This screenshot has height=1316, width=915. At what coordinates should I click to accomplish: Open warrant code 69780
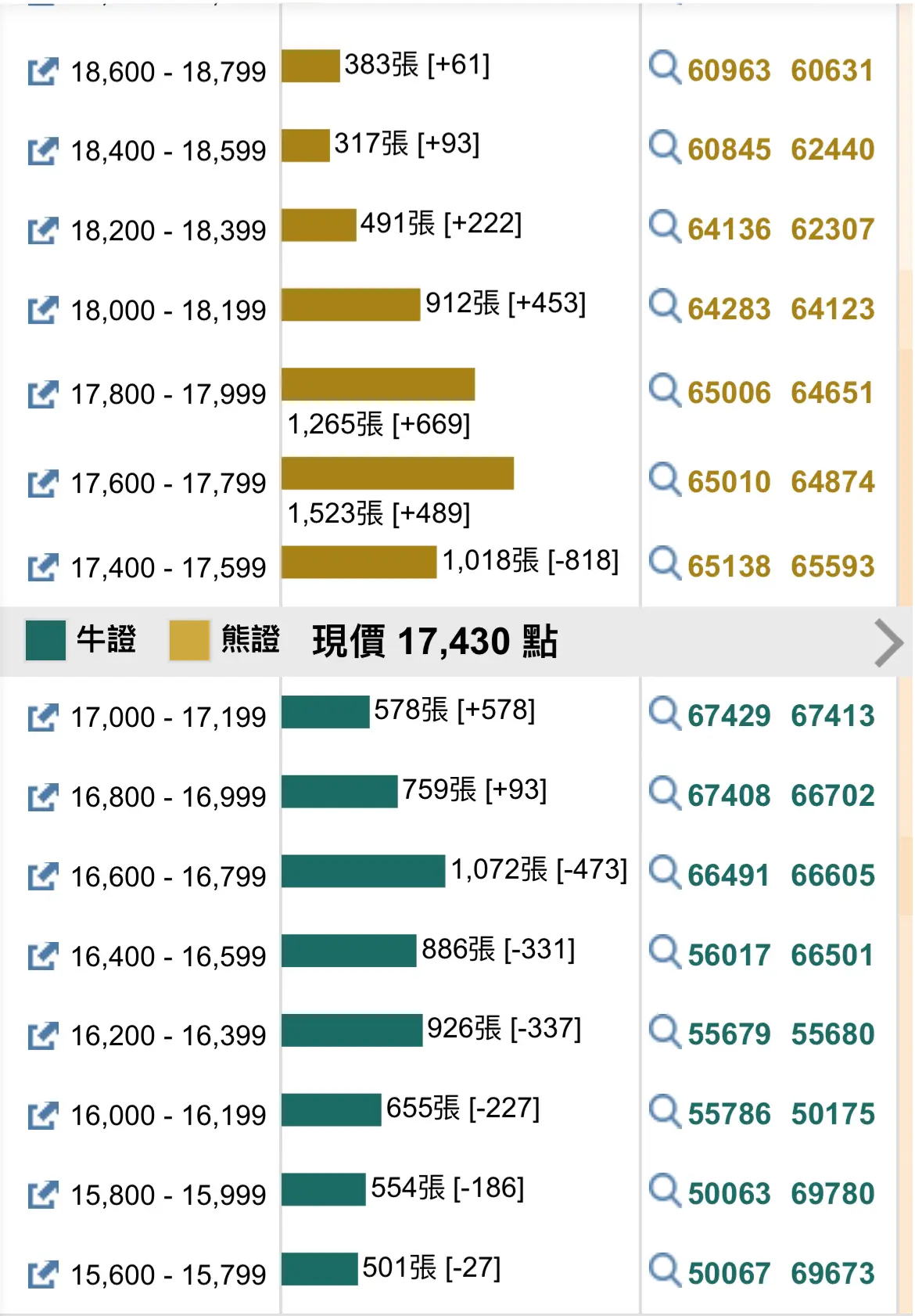(x=831, y=1193)
